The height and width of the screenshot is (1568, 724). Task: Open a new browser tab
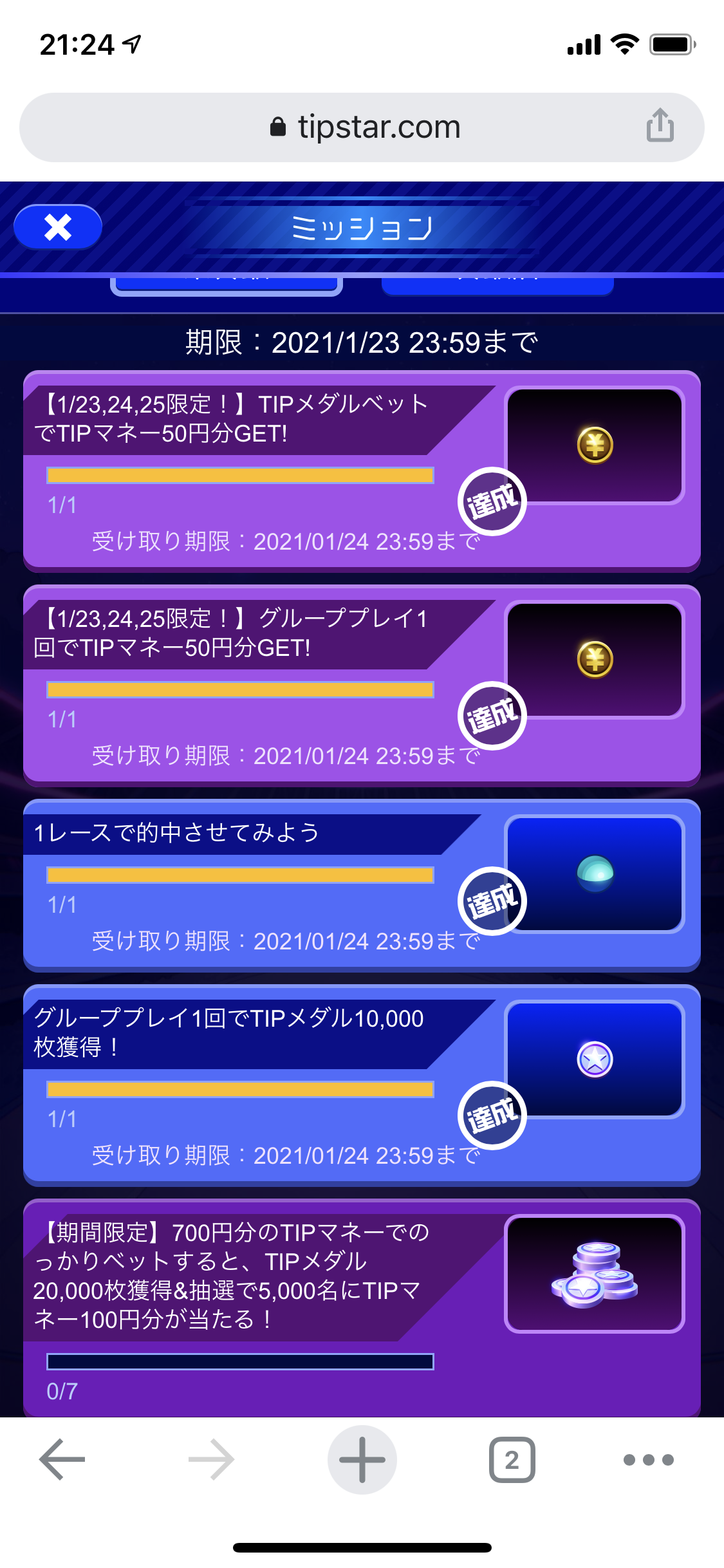point(362,1459)
